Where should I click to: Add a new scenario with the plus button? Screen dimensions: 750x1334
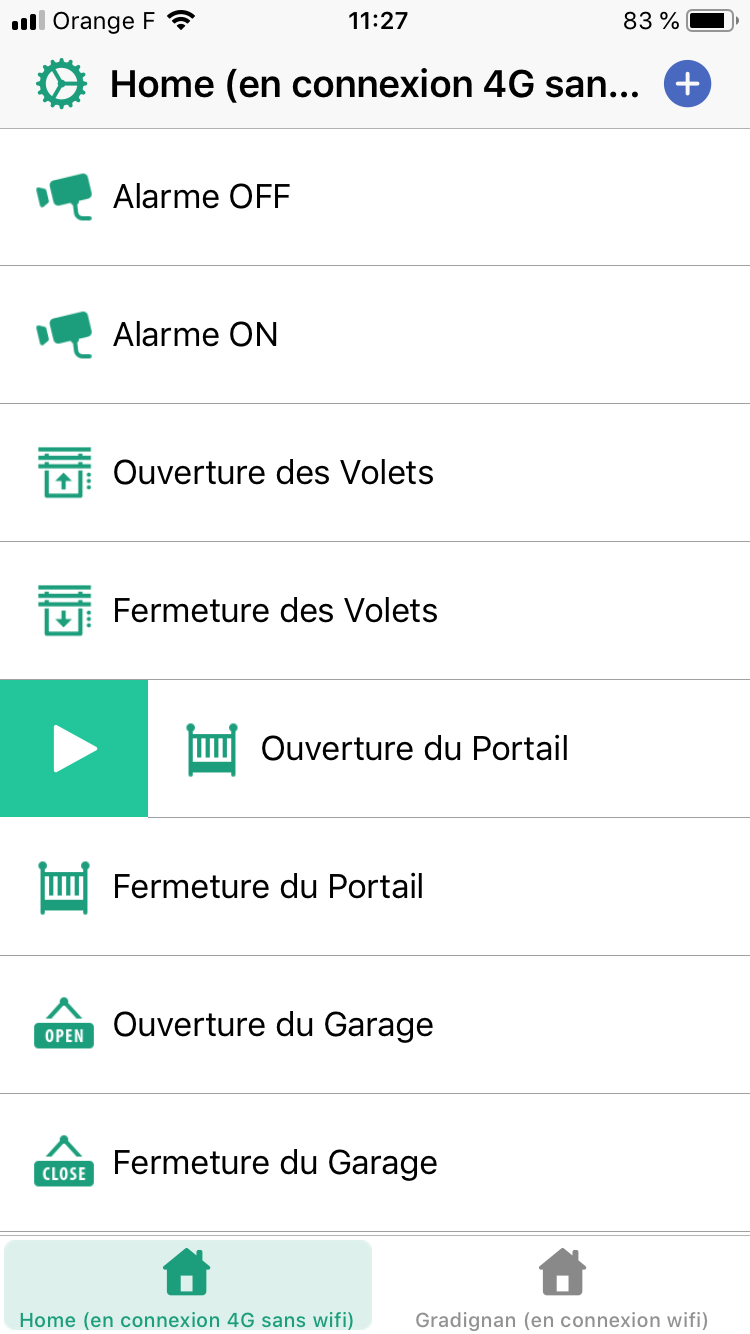(x=687, y=84)
